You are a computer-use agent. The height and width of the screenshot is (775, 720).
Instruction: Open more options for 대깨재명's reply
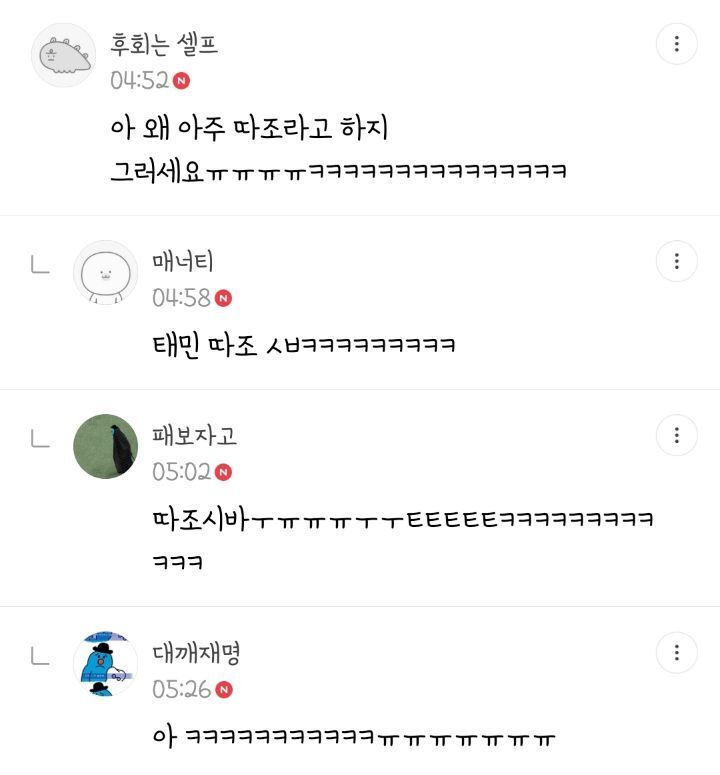[x=677, y=653]
